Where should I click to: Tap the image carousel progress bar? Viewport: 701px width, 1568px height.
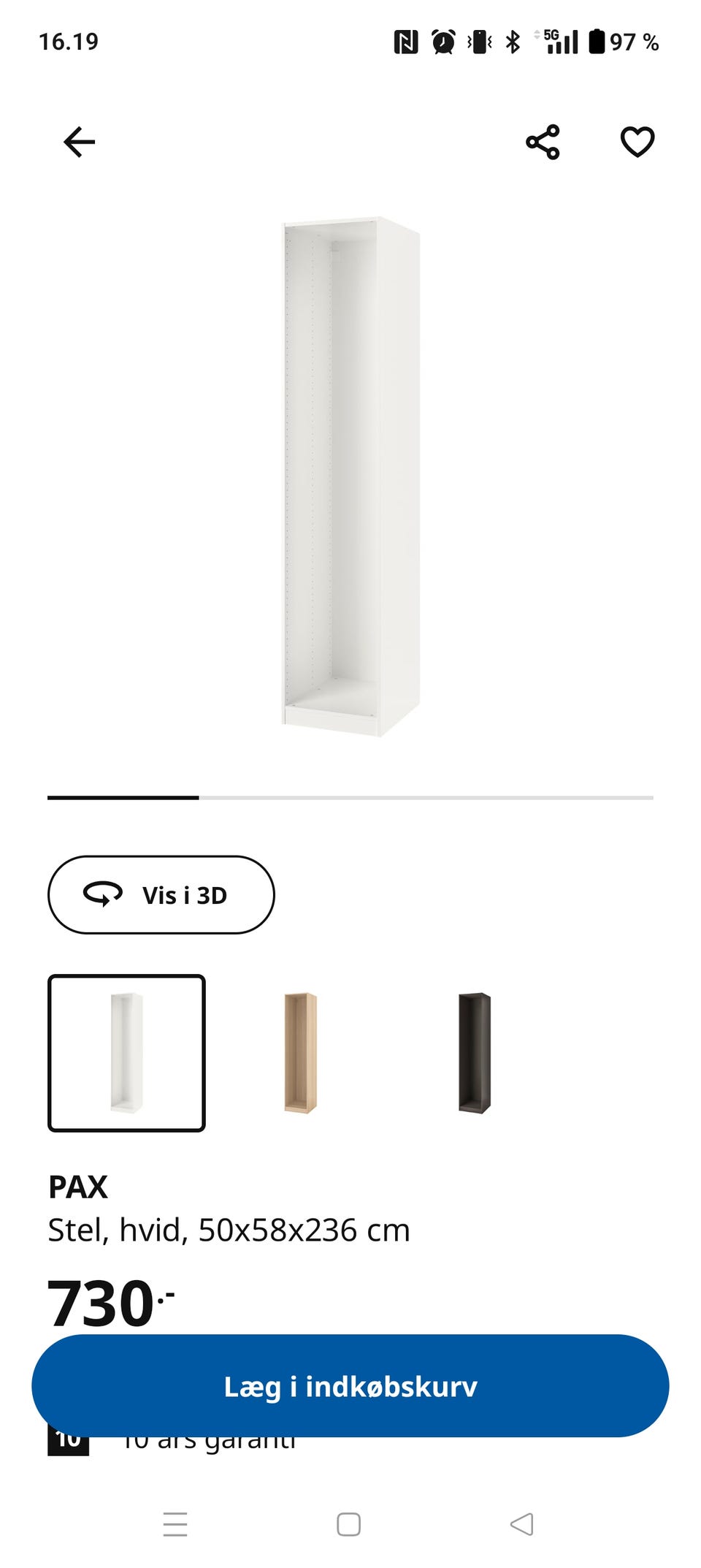[x=350, y=798]
